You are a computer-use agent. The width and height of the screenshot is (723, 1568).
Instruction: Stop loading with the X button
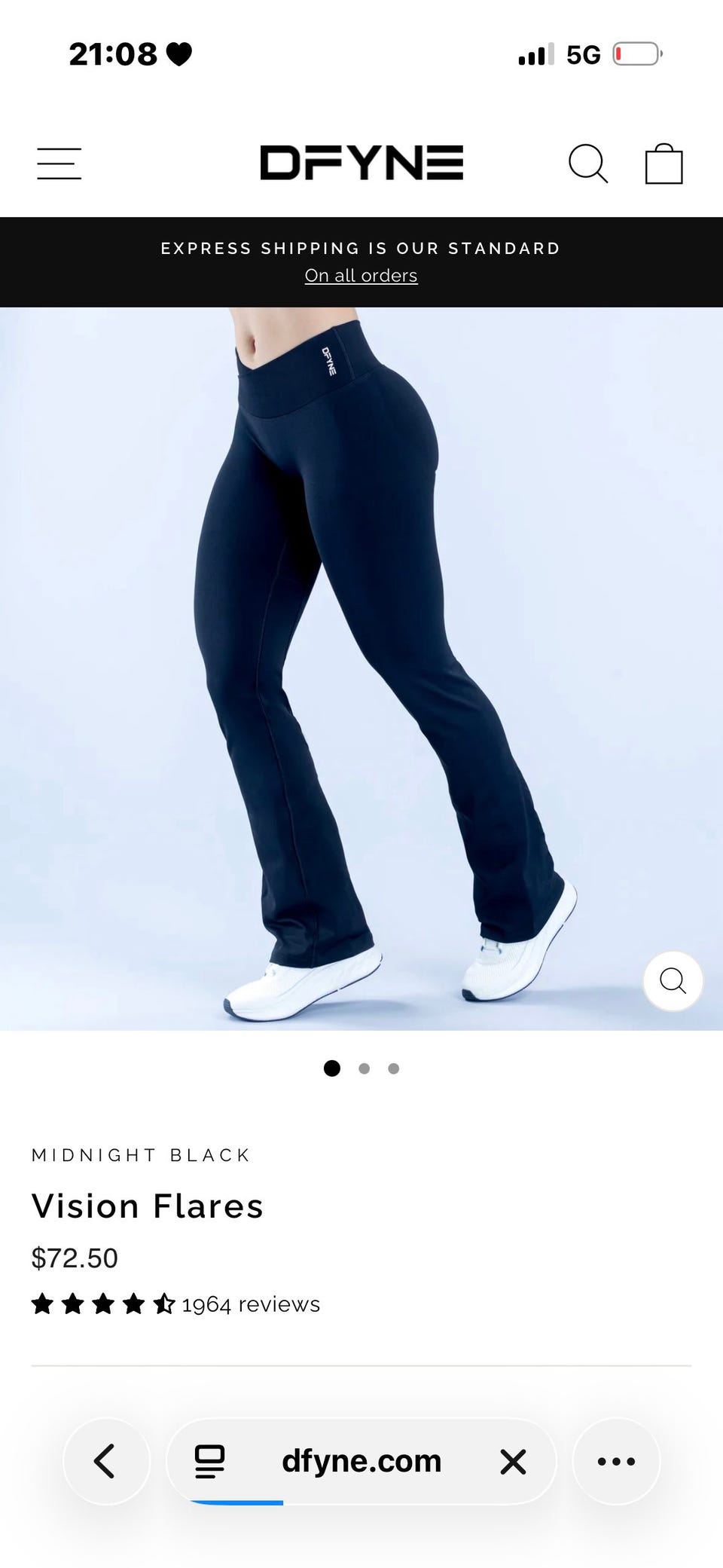pos(513,1462)
